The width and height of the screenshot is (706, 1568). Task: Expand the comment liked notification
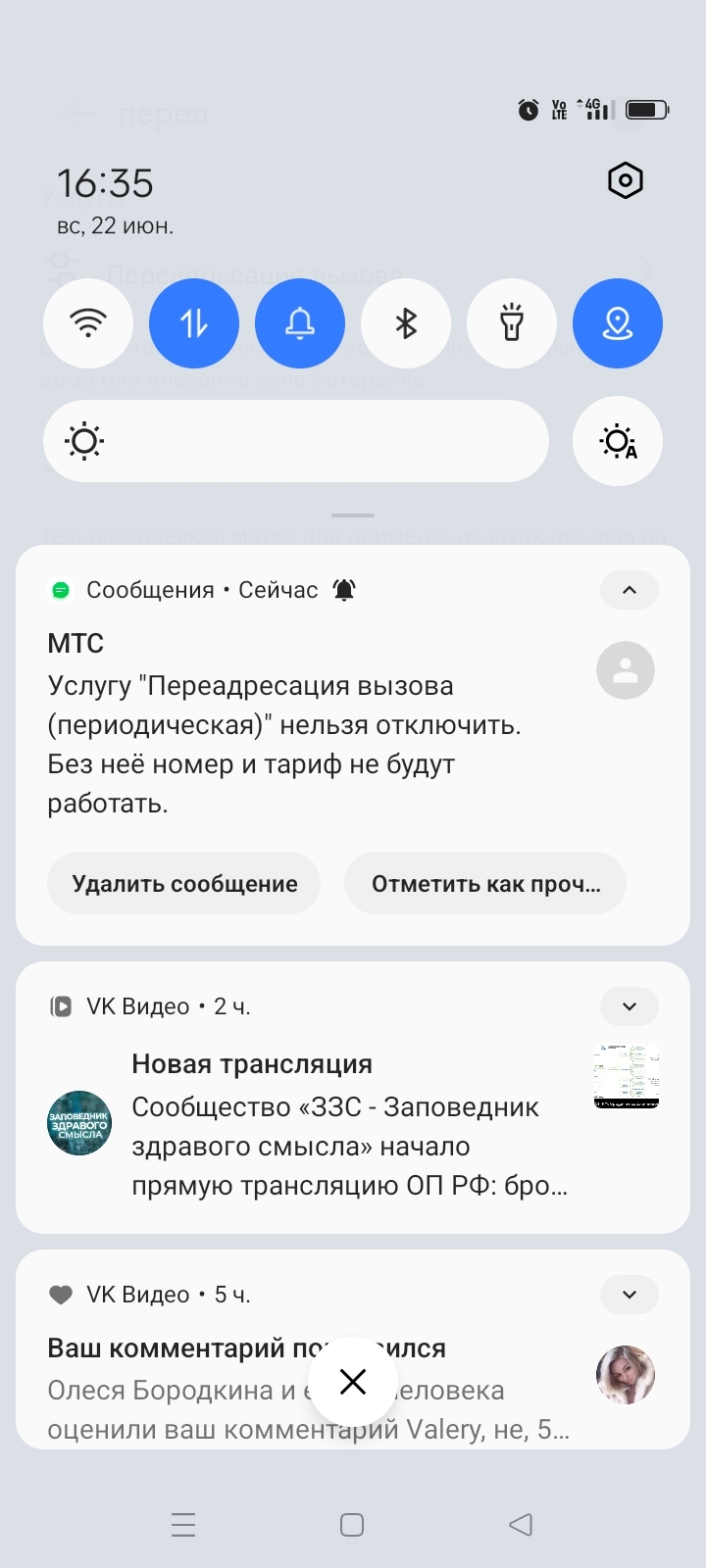[x=630, y=1295]
